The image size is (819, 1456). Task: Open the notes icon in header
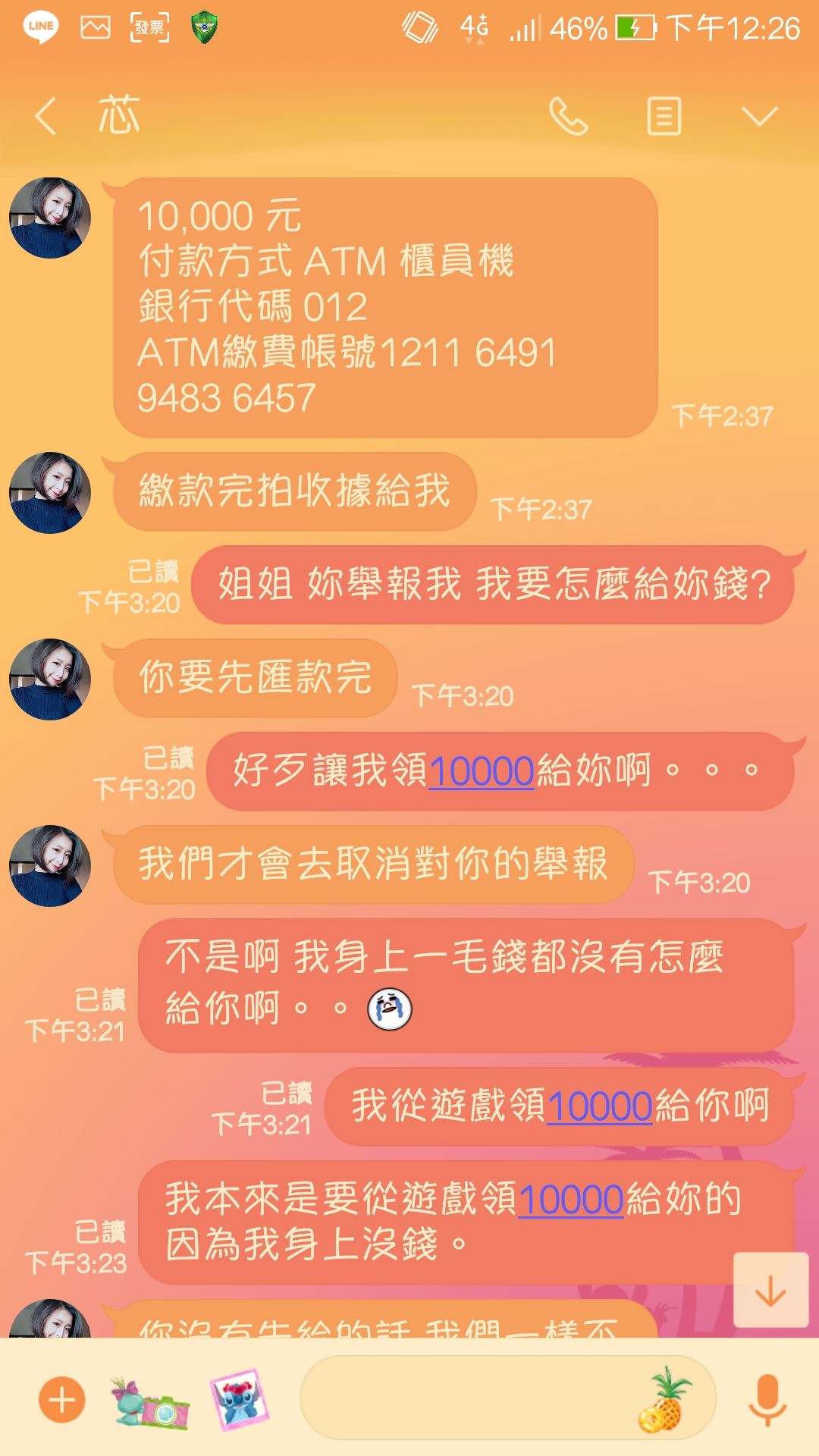(x=664, y=118)
